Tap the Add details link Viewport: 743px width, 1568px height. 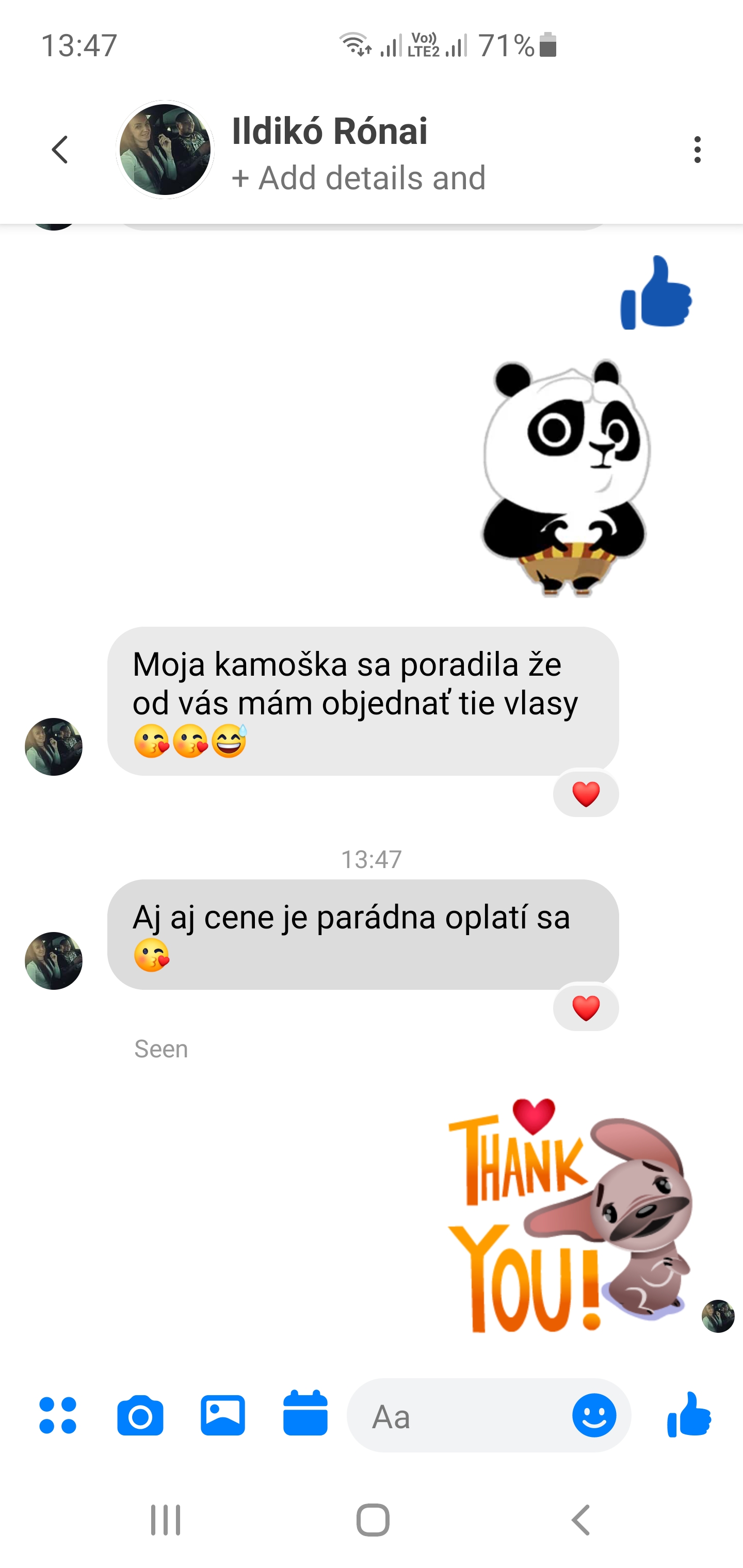(x=359, y=178)
